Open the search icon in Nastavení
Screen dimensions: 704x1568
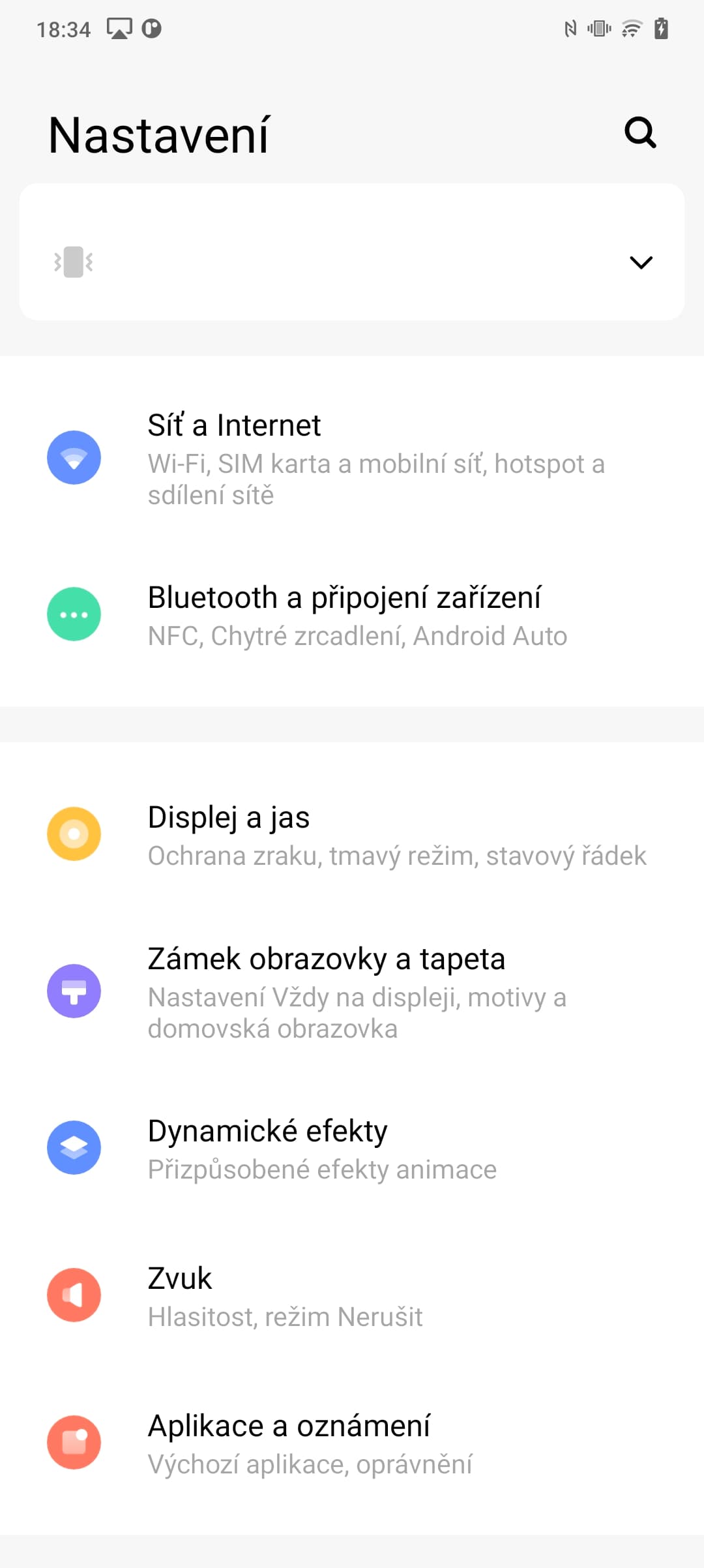[x=640, y=133]
